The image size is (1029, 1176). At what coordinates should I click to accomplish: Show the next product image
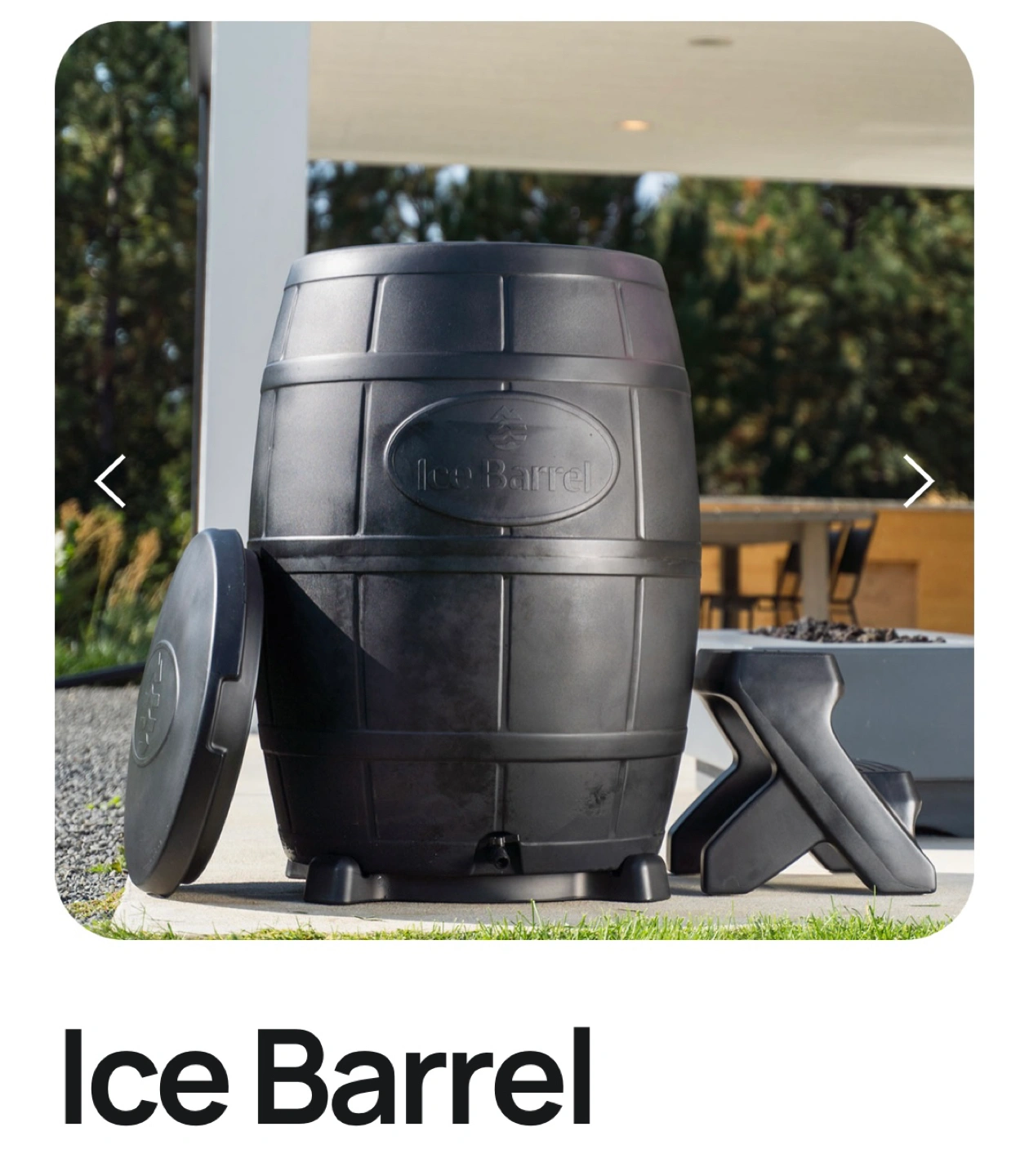coord(918,482)
